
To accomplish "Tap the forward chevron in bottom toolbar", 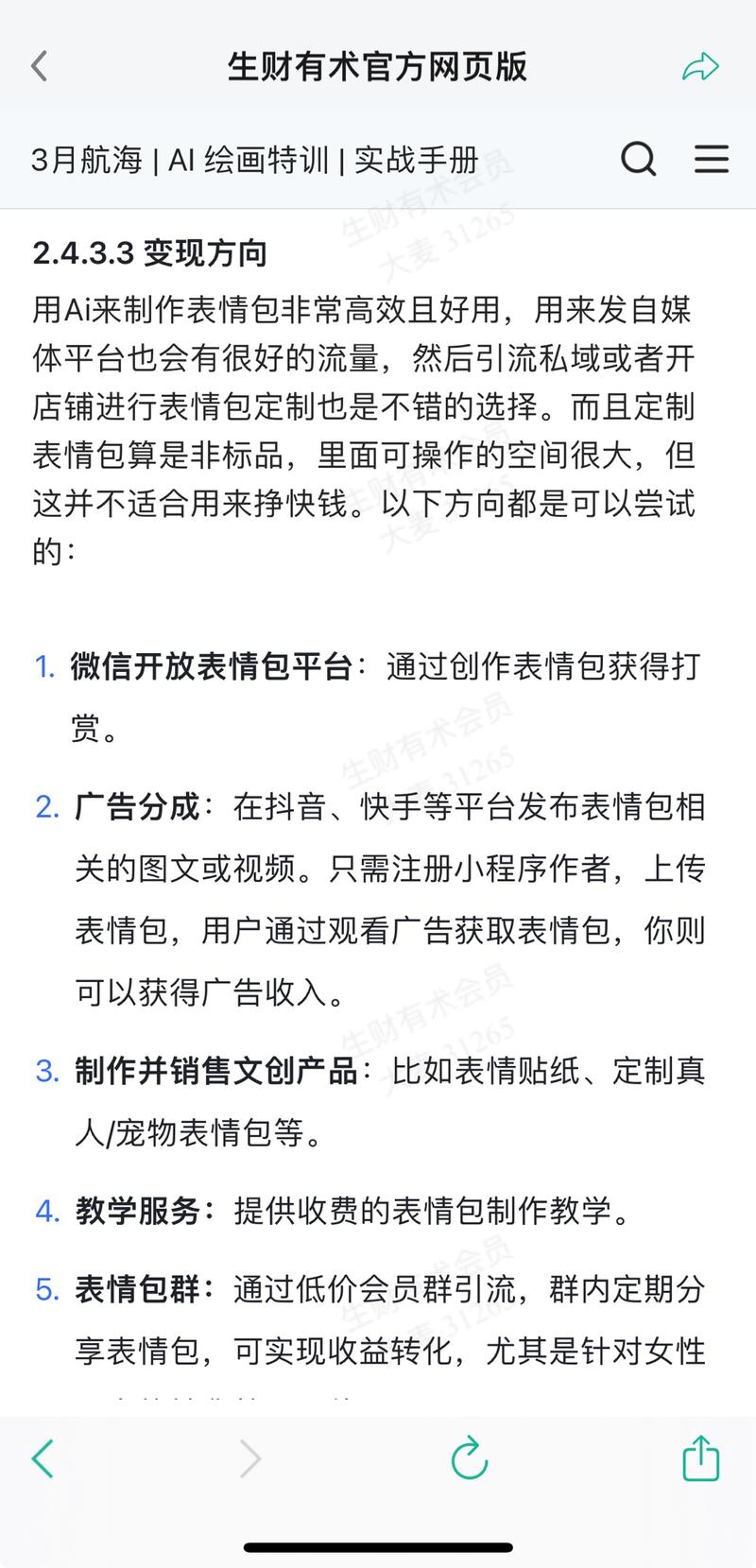I will point(249,1458).
